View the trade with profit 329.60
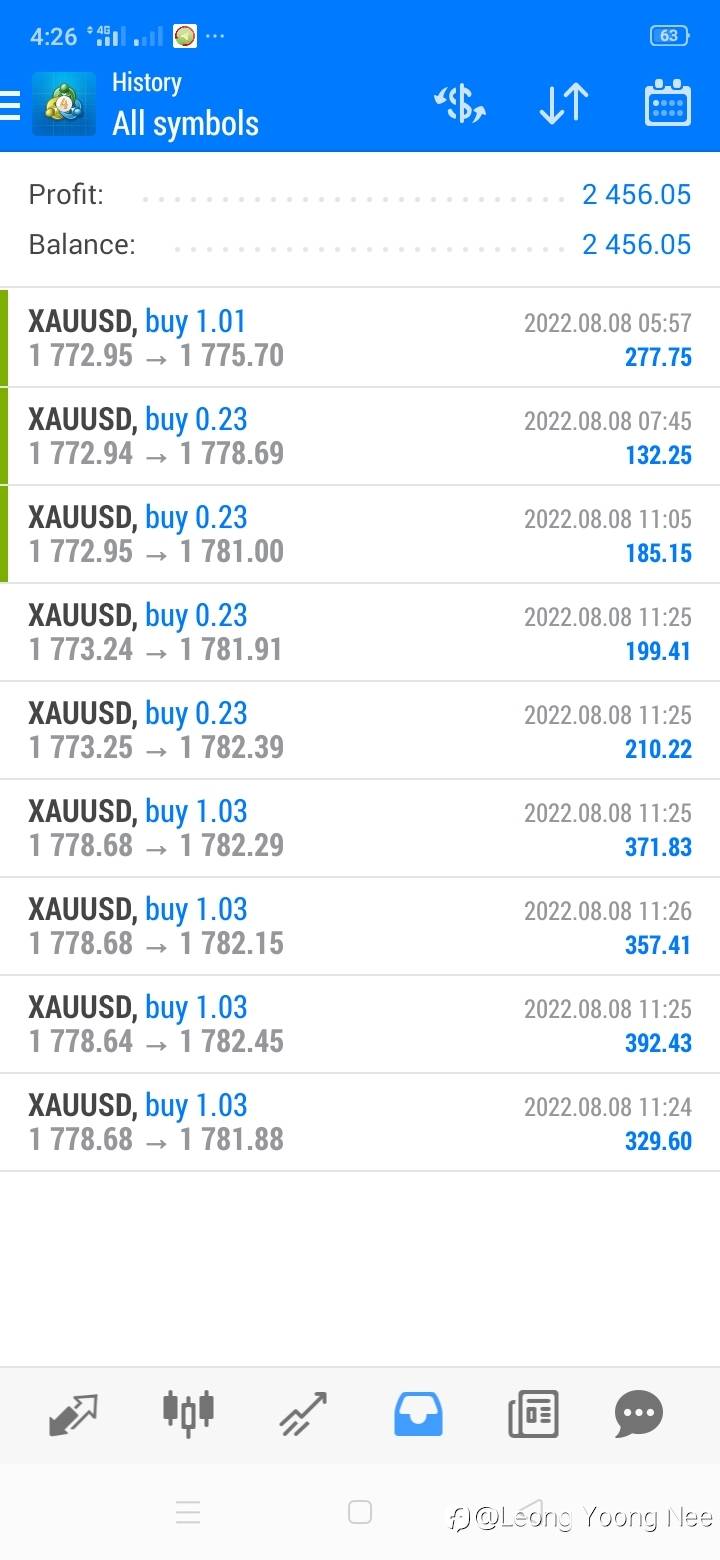 (360, 1122)
